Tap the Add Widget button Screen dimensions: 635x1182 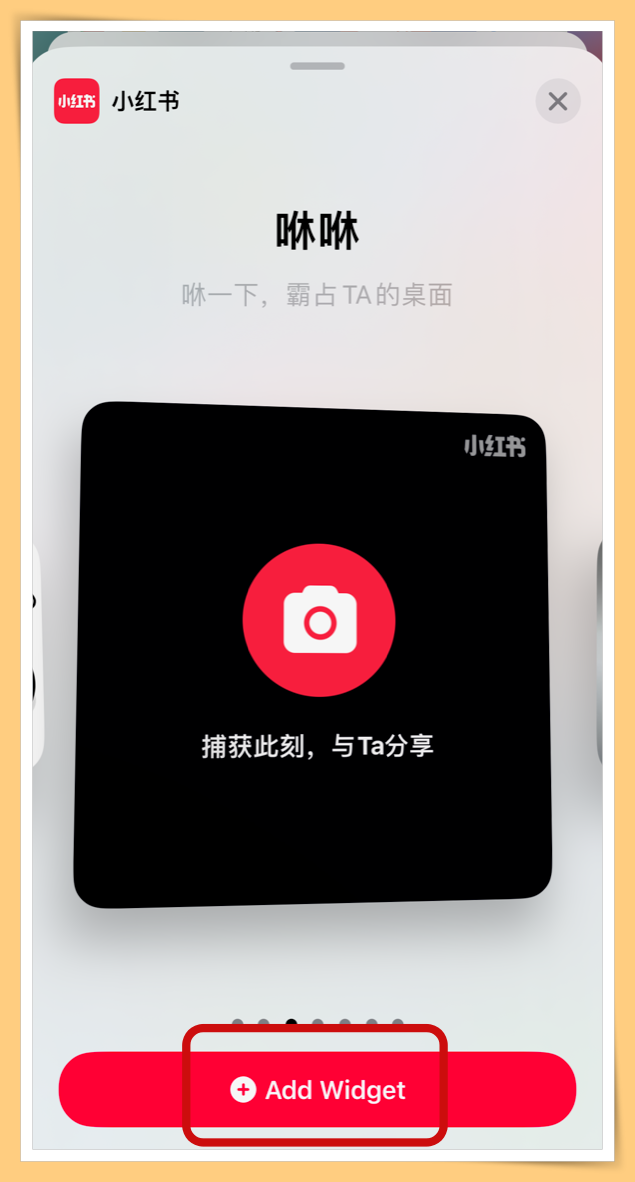(317, 1089)
